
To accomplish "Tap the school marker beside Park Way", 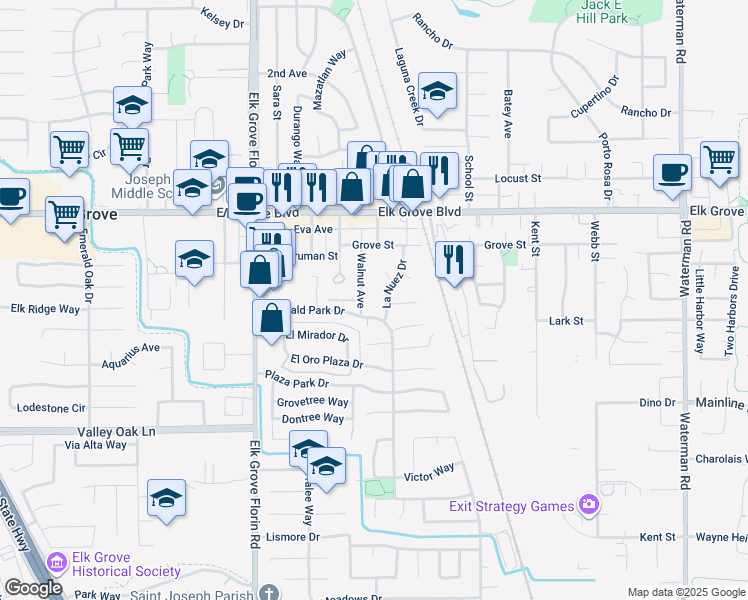I will (x=131, y=105).
